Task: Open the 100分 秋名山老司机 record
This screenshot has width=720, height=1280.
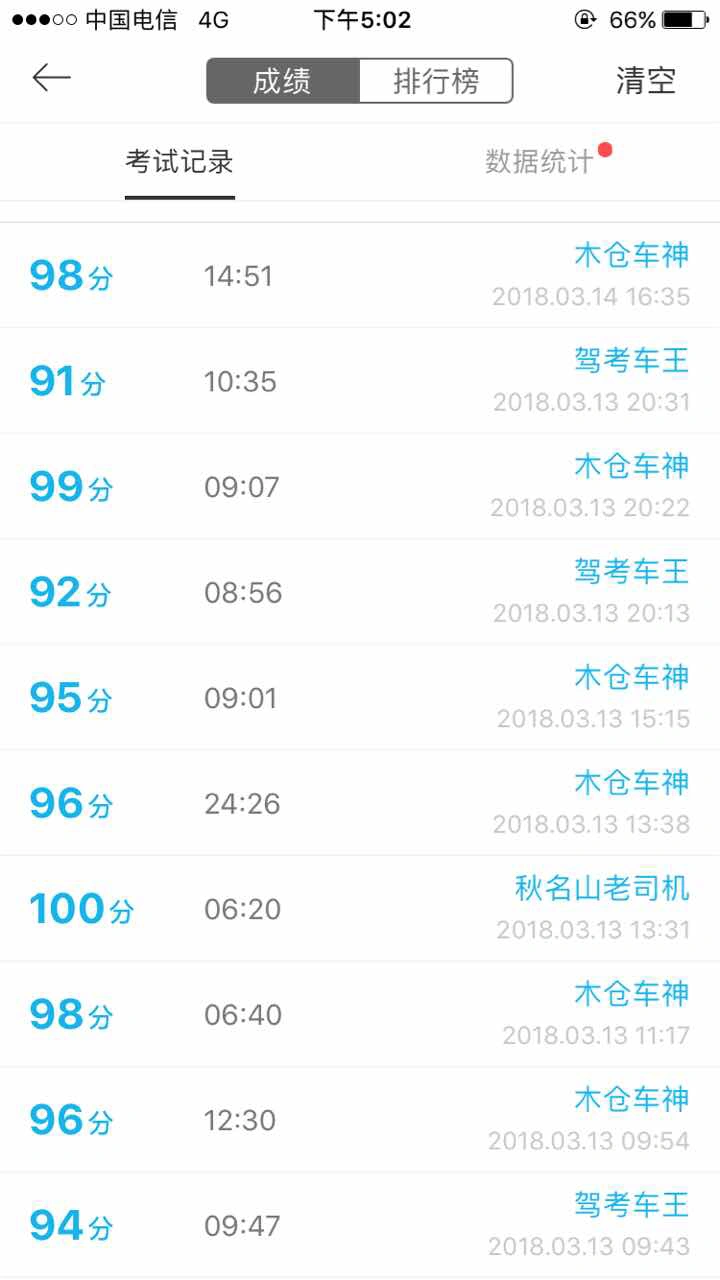Action: (x=360, y=909)
